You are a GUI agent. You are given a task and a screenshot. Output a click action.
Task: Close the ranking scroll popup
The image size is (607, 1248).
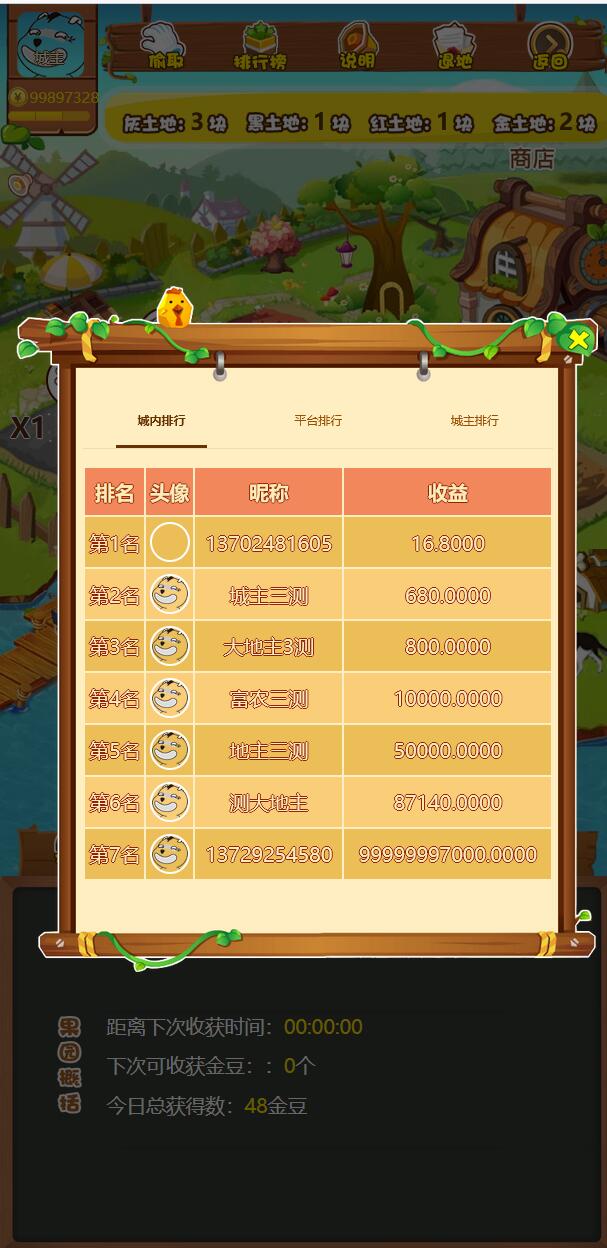click(578, 339)
